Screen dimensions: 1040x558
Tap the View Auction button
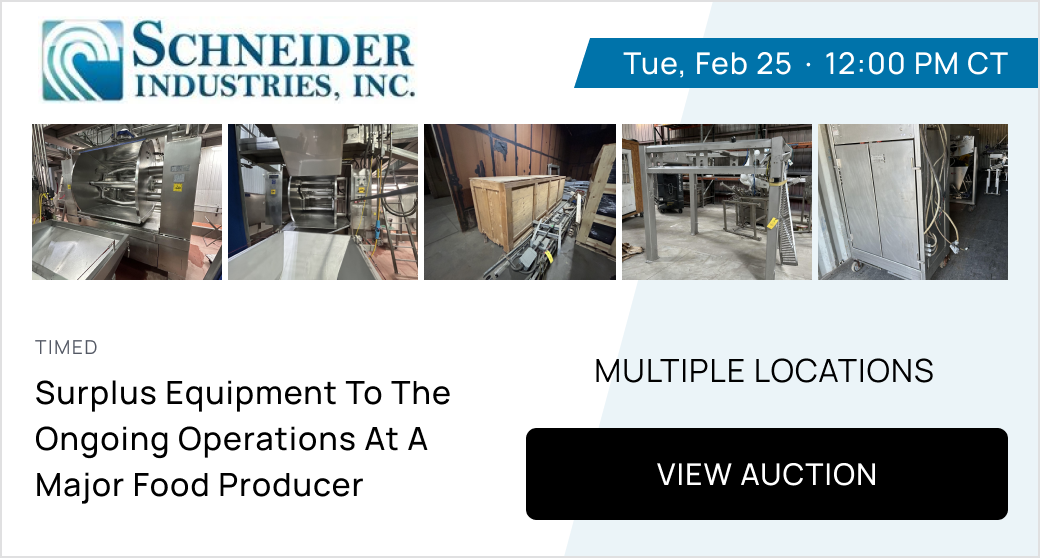click(x=766, y=474)
